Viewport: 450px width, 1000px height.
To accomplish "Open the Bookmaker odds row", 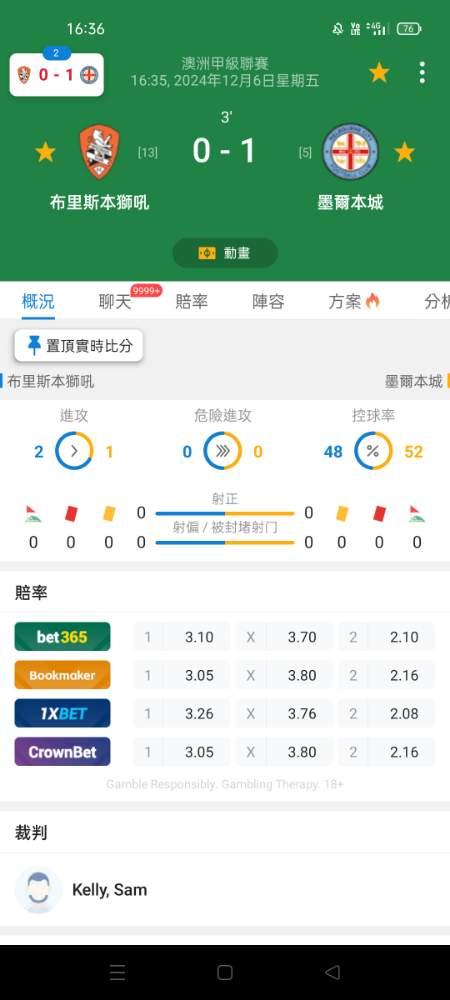I will coord(225,675).
